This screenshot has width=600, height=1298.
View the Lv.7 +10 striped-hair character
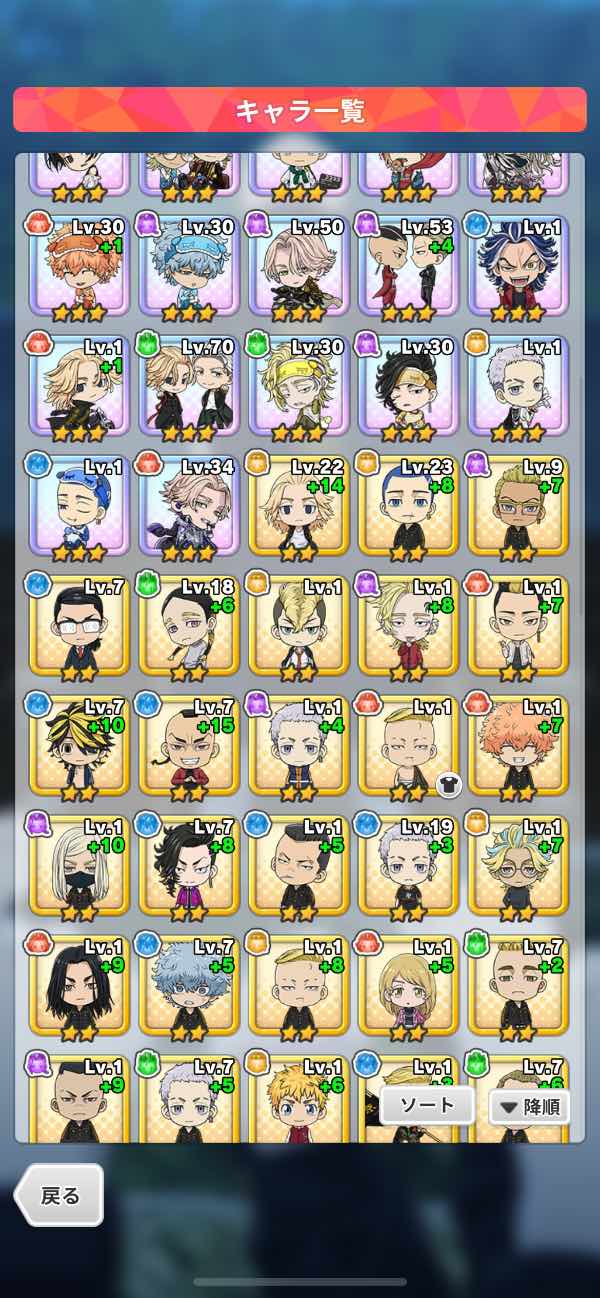78,746
